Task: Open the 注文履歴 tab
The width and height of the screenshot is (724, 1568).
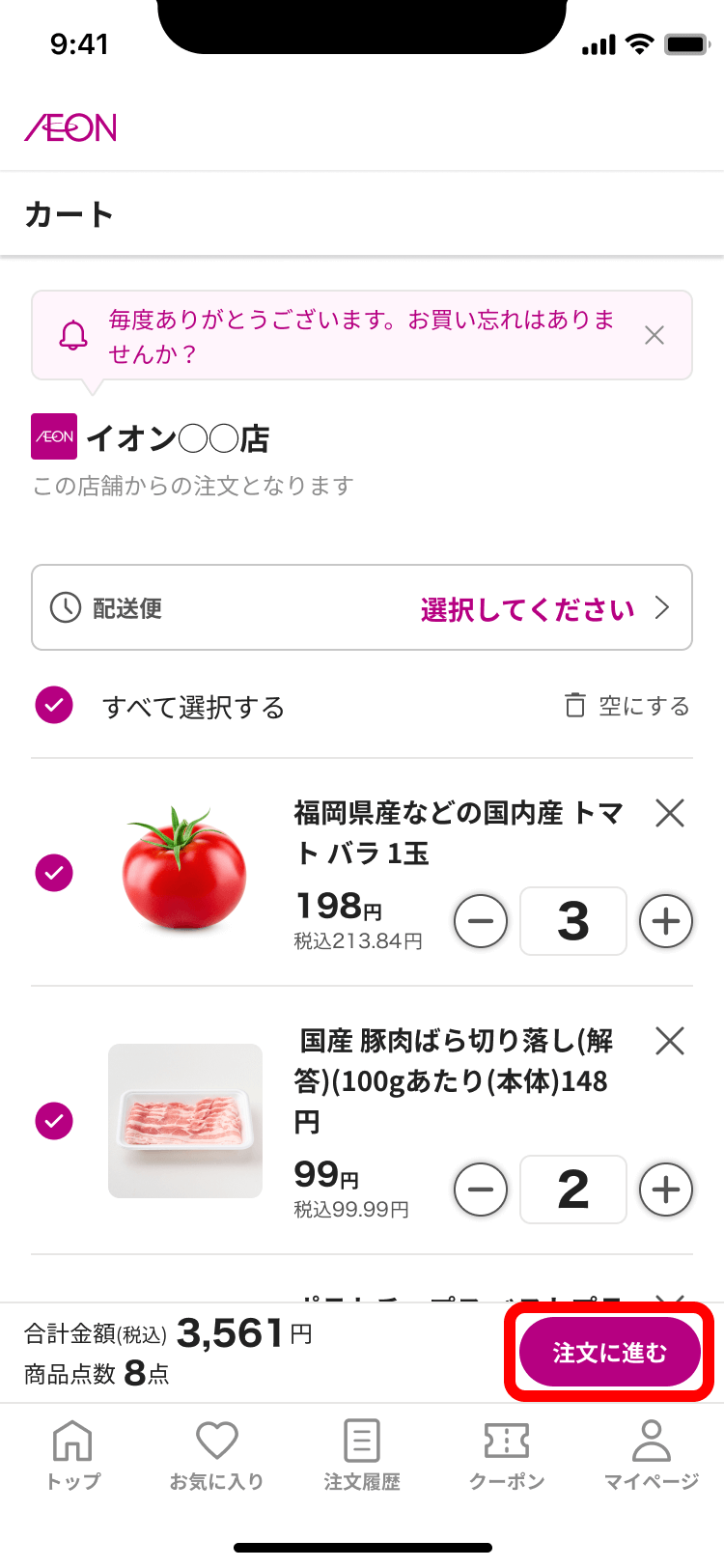Action: [362, 1454]
